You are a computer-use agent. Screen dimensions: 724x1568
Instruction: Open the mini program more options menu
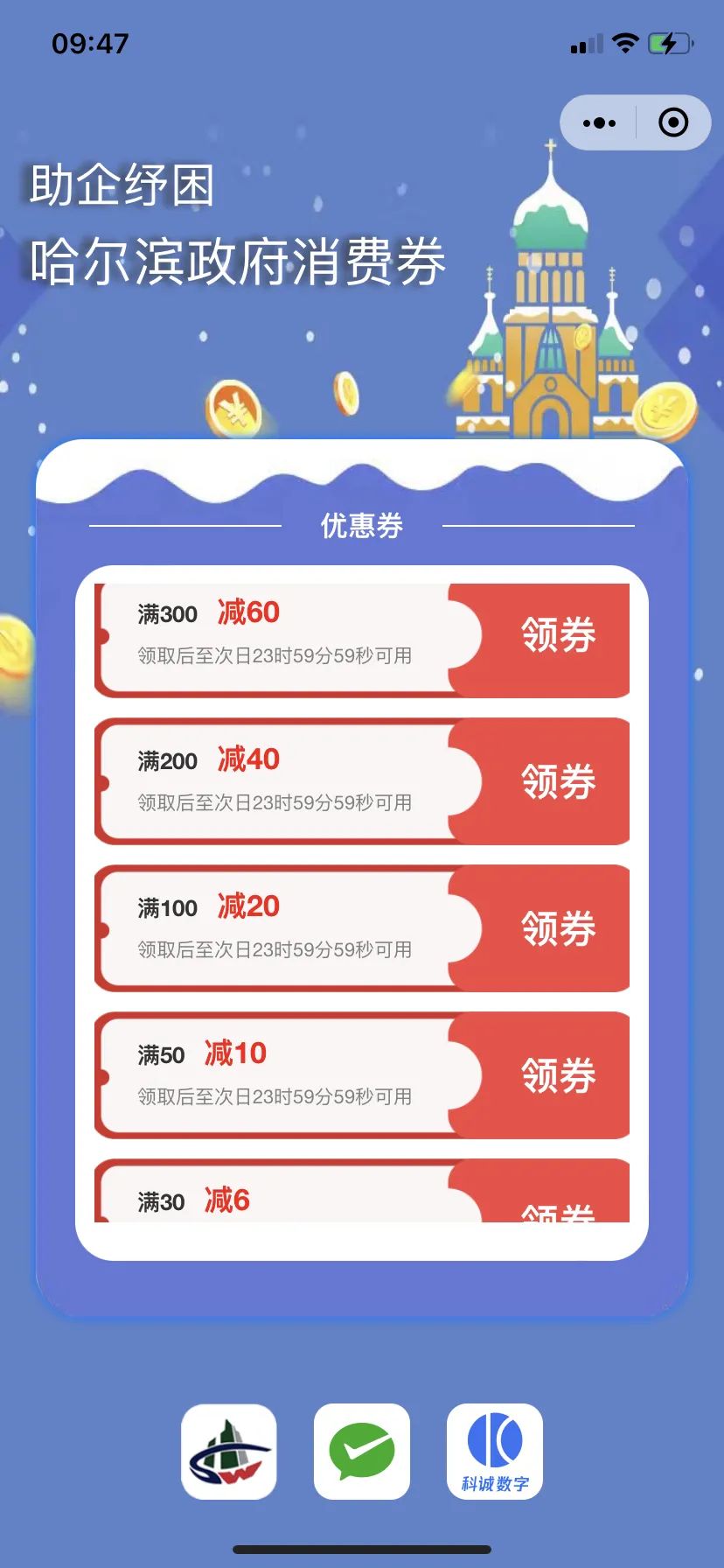(599, 122)
